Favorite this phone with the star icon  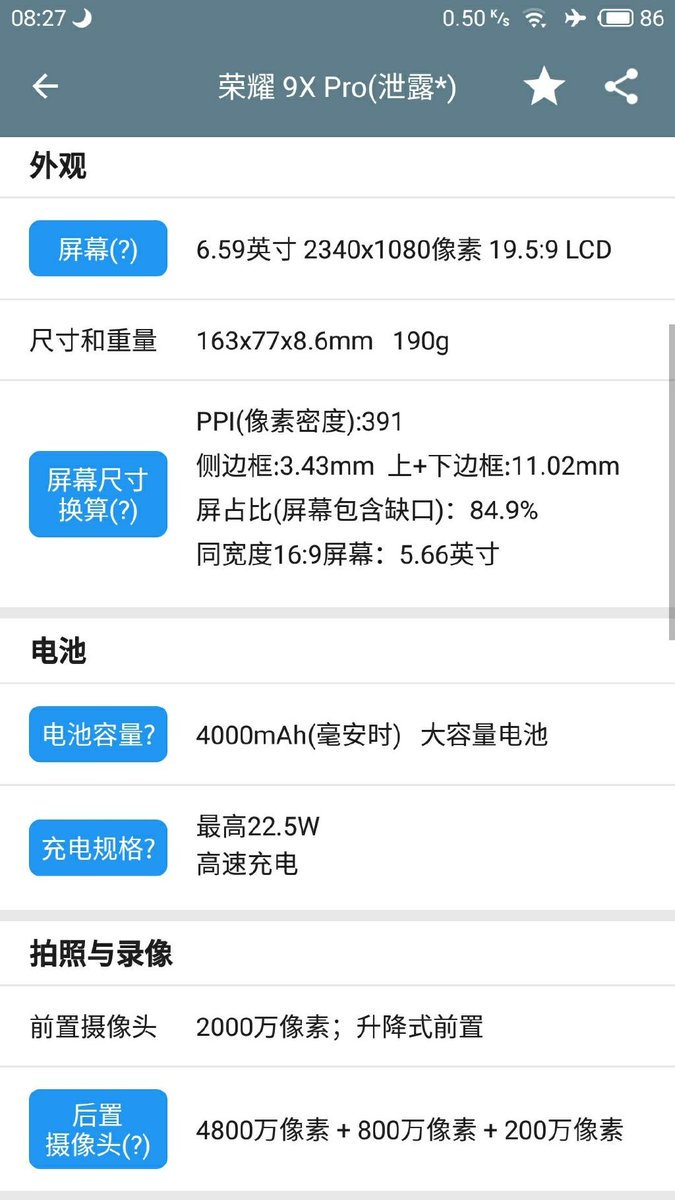coord(544,87)
